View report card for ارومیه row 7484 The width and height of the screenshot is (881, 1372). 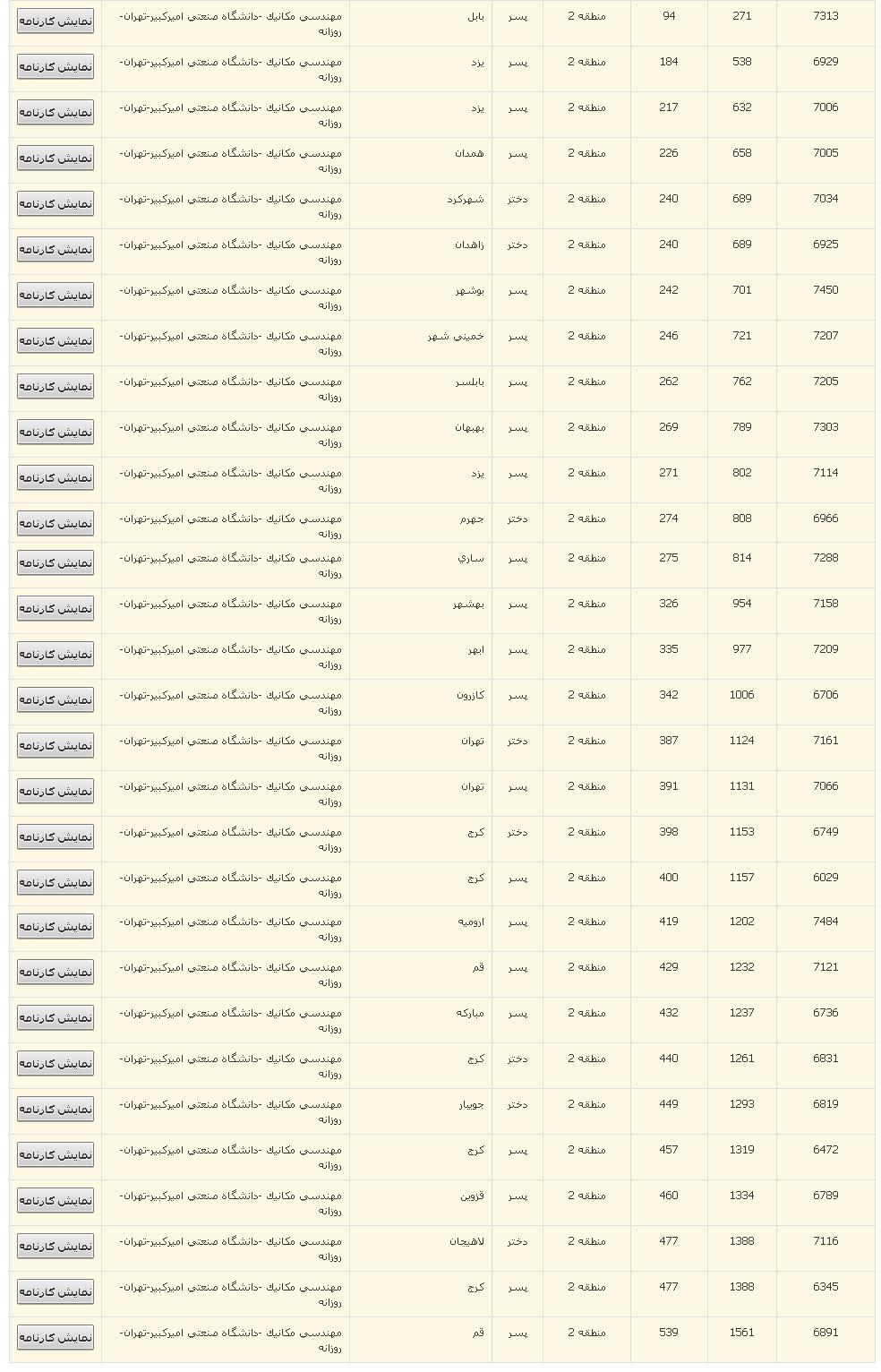click(x=56, y=927)
